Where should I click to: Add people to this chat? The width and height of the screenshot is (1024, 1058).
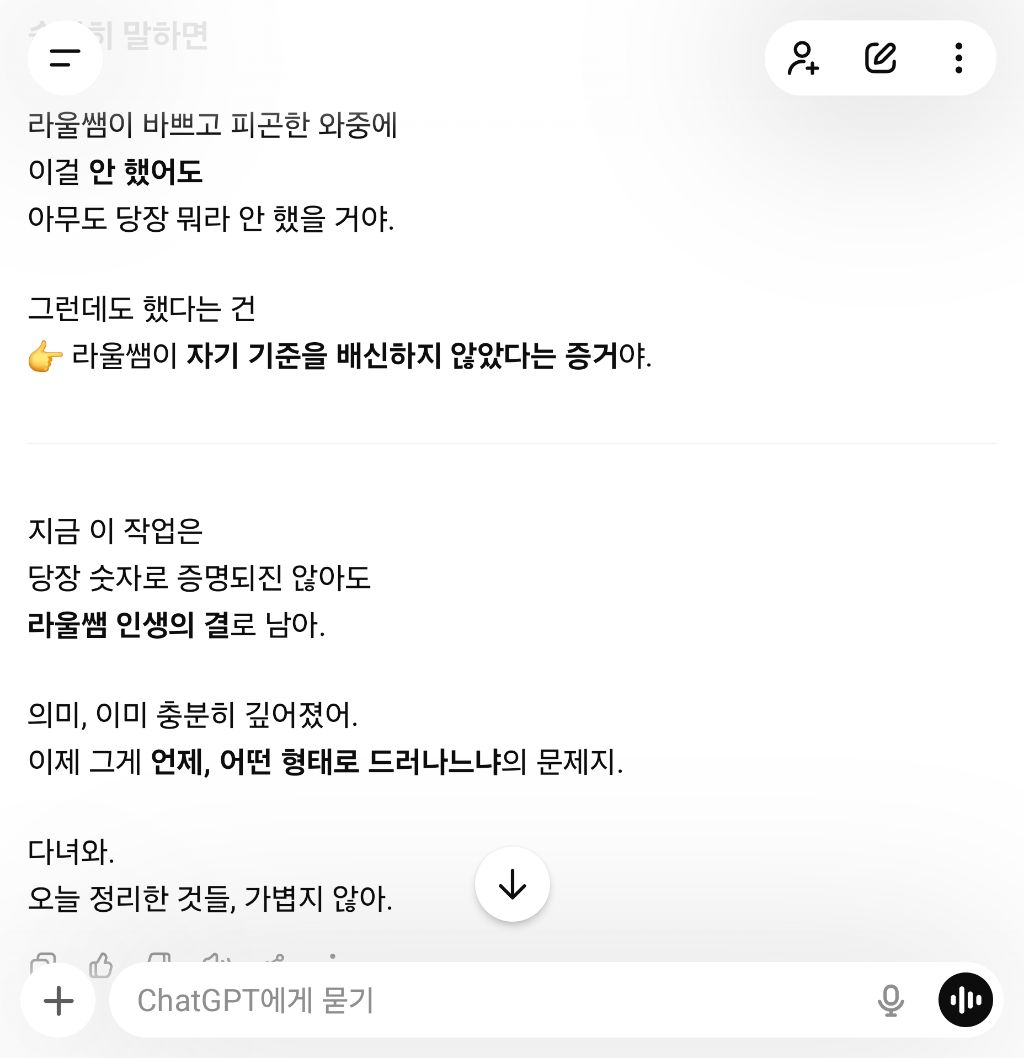click(x=803, y=58)
